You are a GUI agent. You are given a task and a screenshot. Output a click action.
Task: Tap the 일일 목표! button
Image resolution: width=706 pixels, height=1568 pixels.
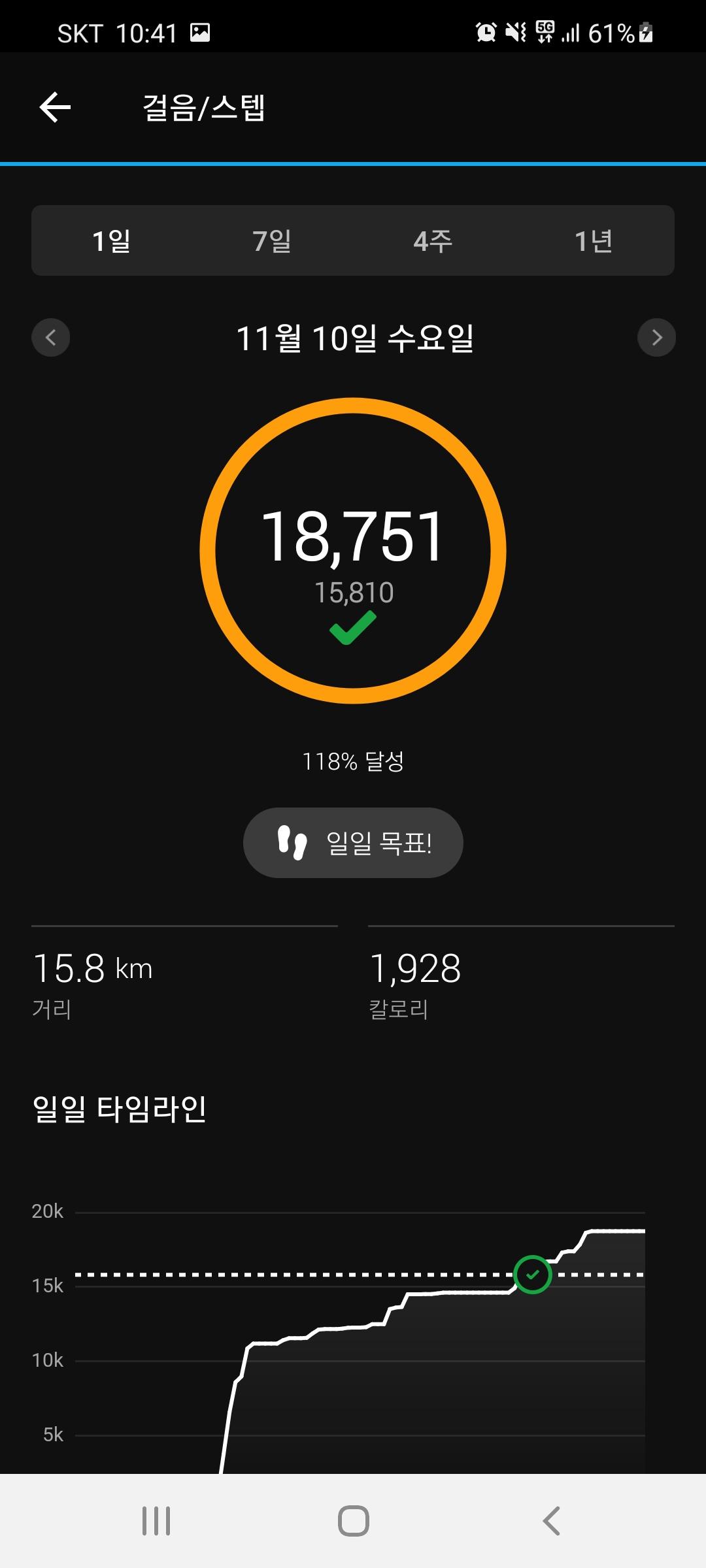(353, 843)
